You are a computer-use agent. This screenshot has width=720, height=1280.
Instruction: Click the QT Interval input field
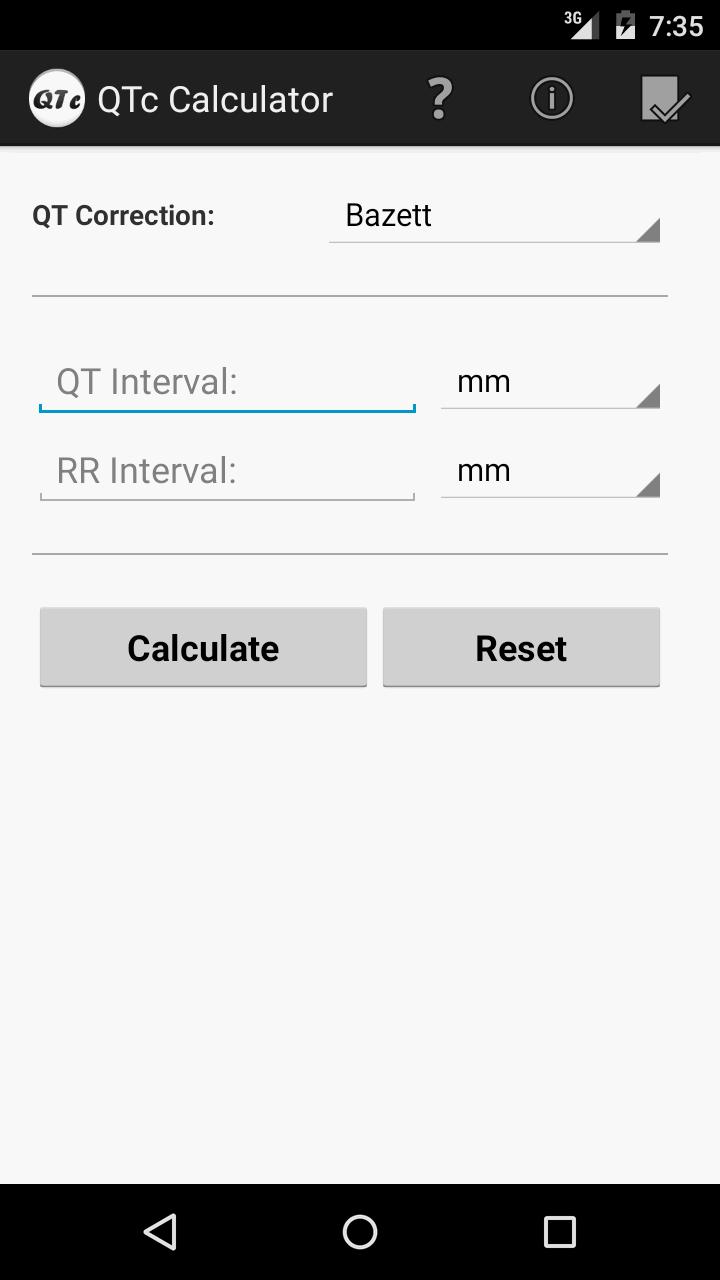point(227,382)
